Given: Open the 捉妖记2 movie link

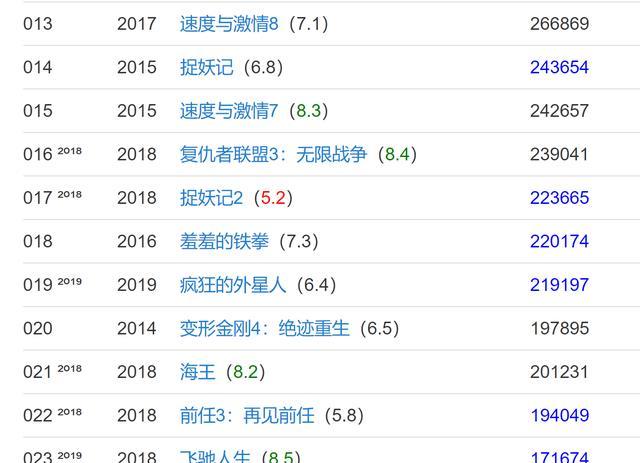Looking at the screenshot, I should (x=211, y=198).
